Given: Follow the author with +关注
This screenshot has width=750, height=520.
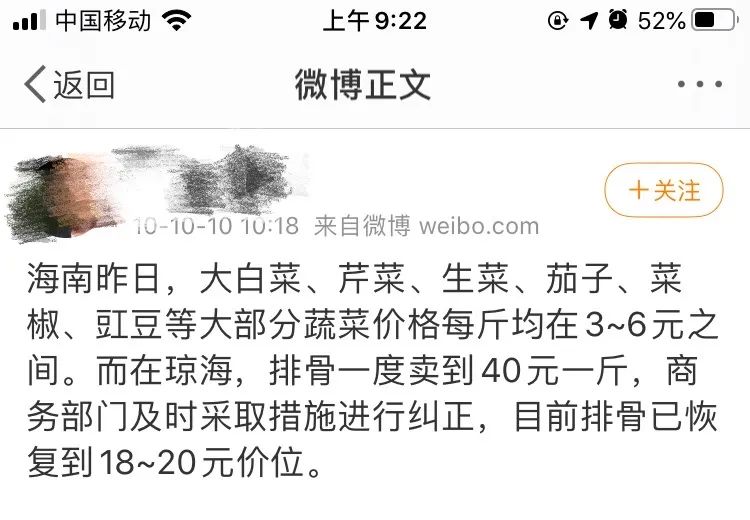Looking at the screenshot, I should pos(663,190).
